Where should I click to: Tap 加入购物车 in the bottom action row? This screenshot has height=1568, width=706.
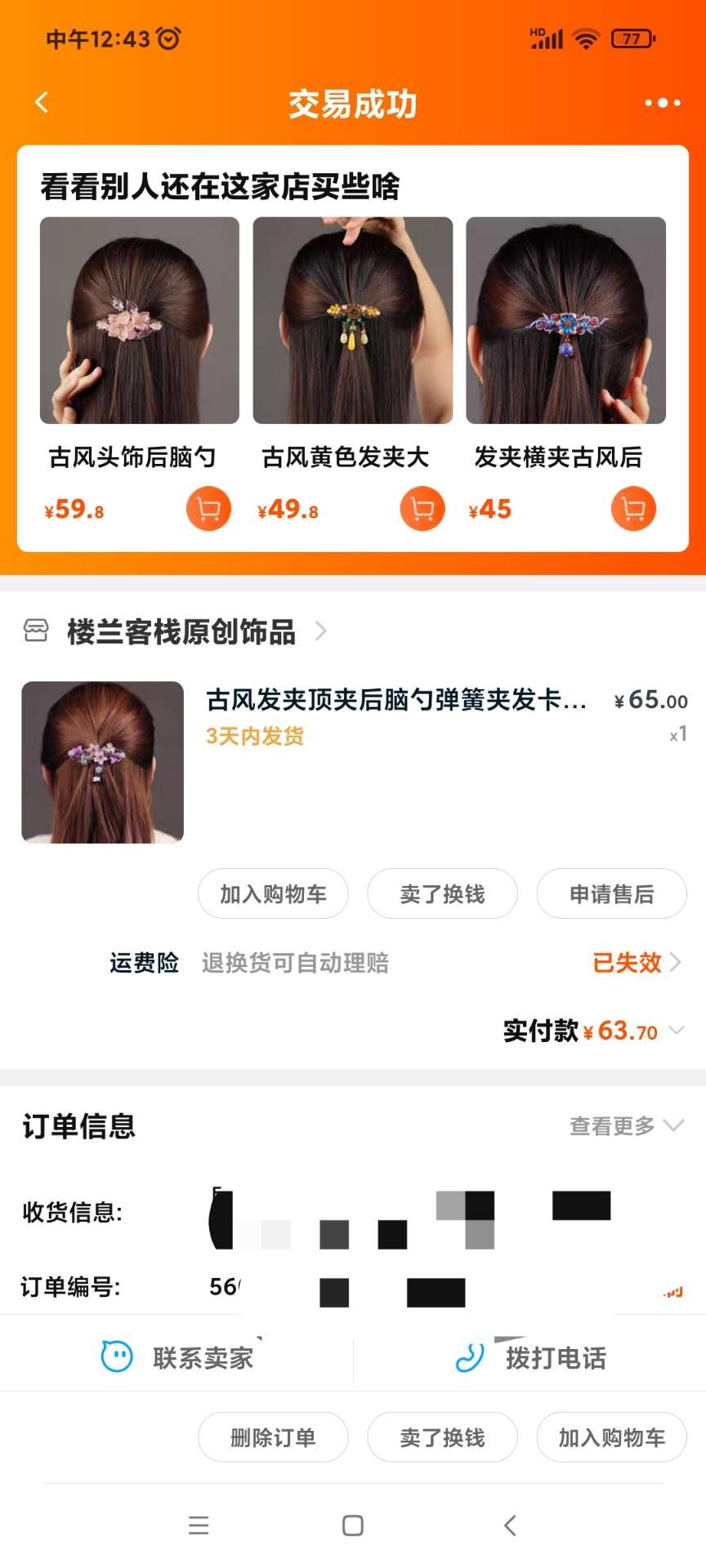tap(611, 1437)
